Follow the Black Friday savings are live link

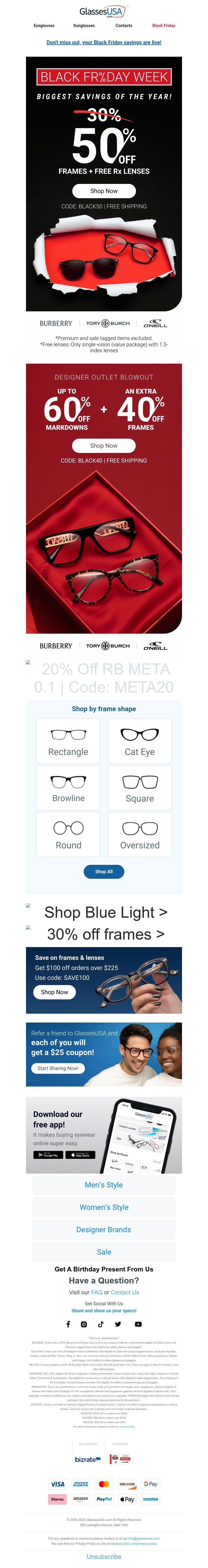click(104, 43)
